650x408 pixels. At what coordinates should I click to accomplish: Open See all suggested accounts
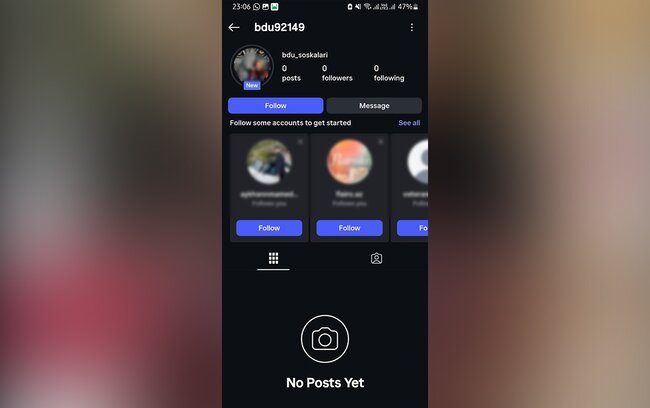[x=409, y=123]
